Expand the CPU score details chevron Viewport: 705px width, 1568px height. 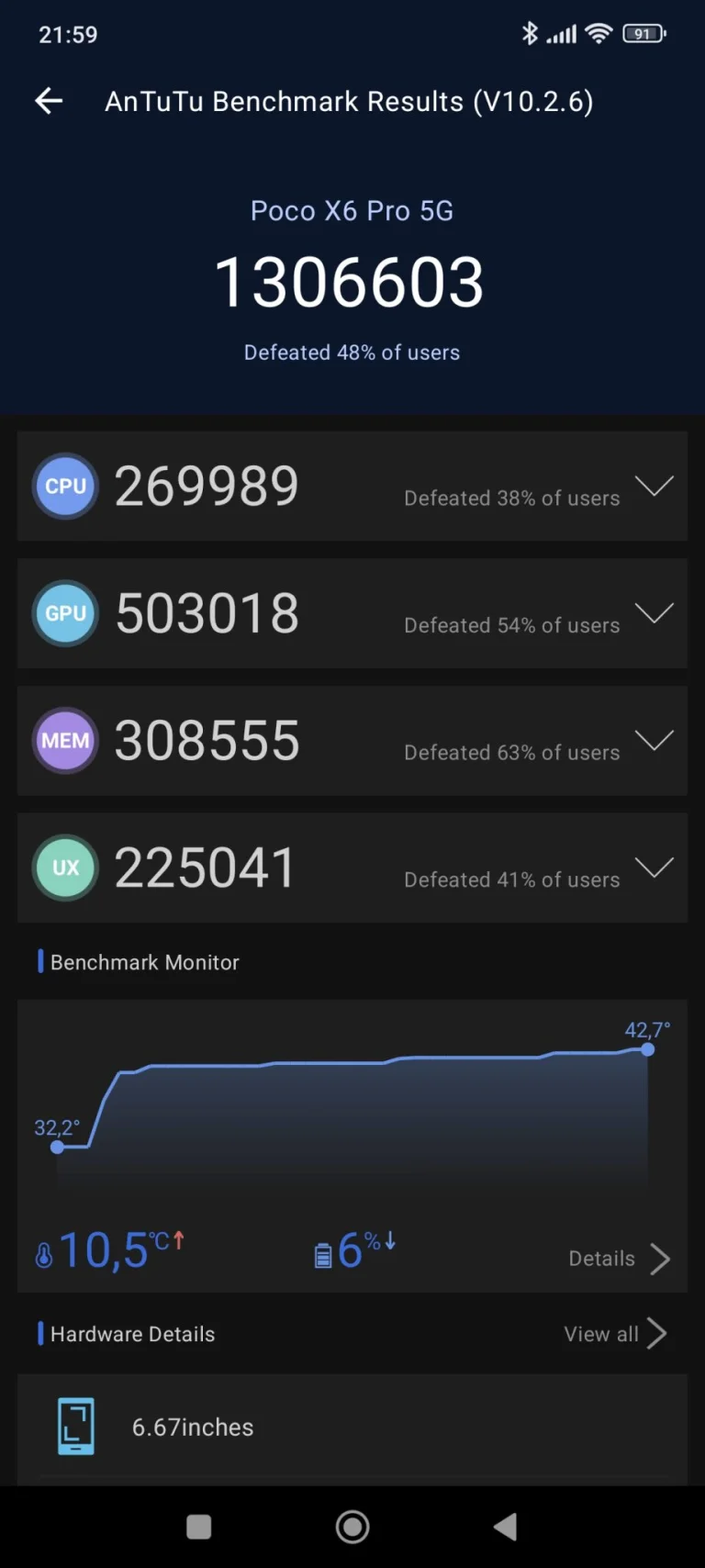(655, 487)
